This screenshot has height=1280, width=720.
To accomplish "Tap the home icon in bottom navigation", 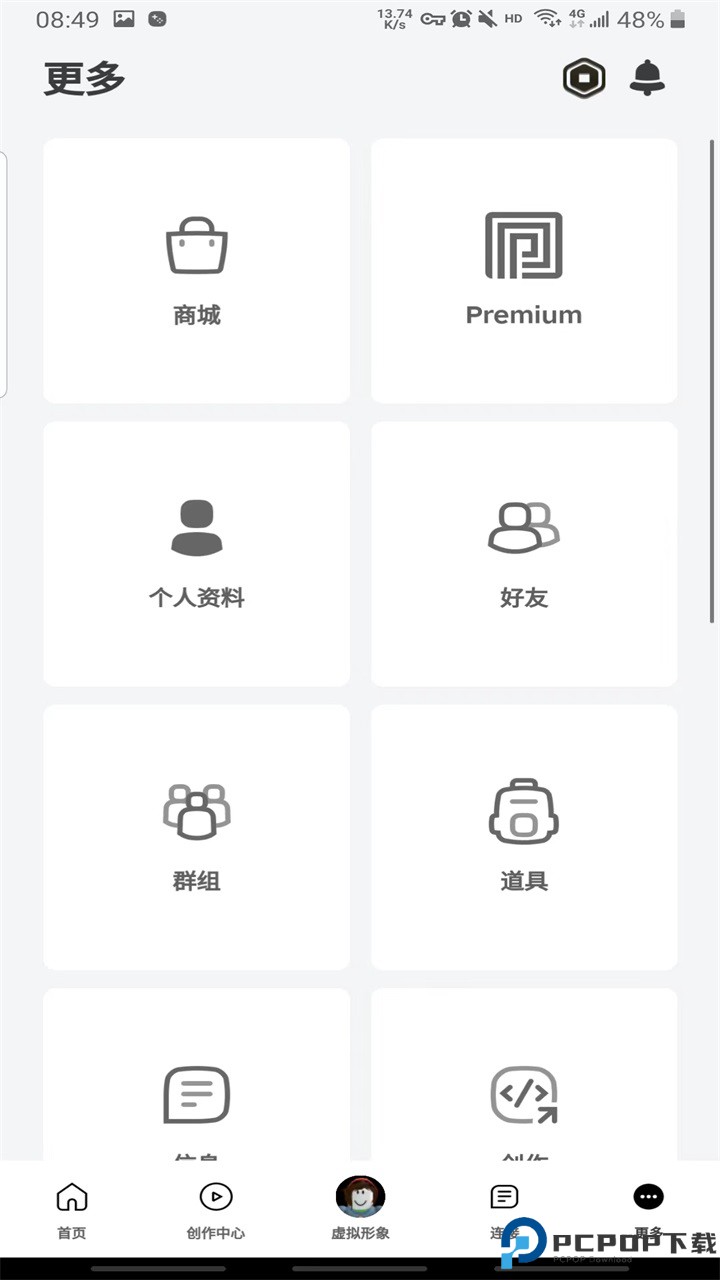I will point(71,1196).
